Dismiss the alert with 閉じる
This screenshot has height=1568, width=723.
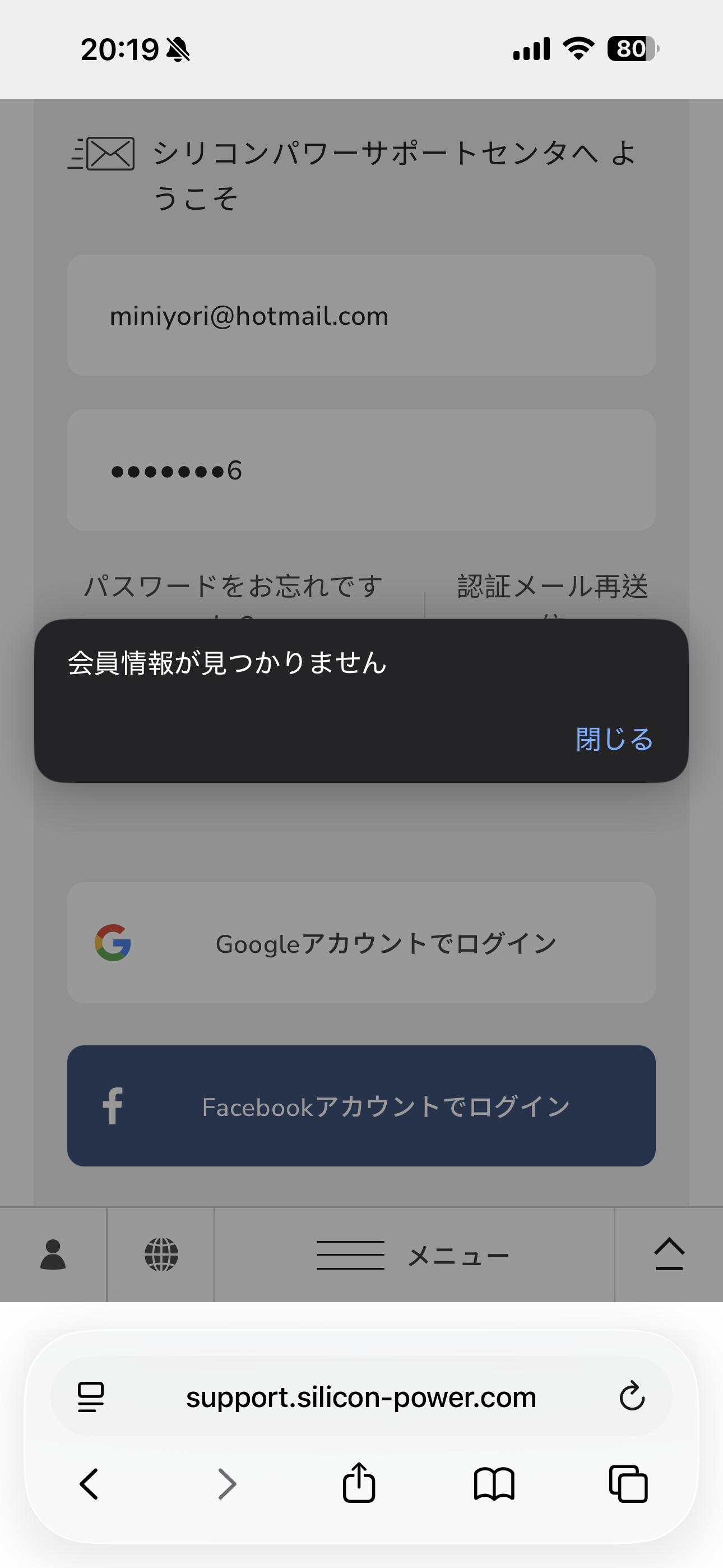point(614,739)
